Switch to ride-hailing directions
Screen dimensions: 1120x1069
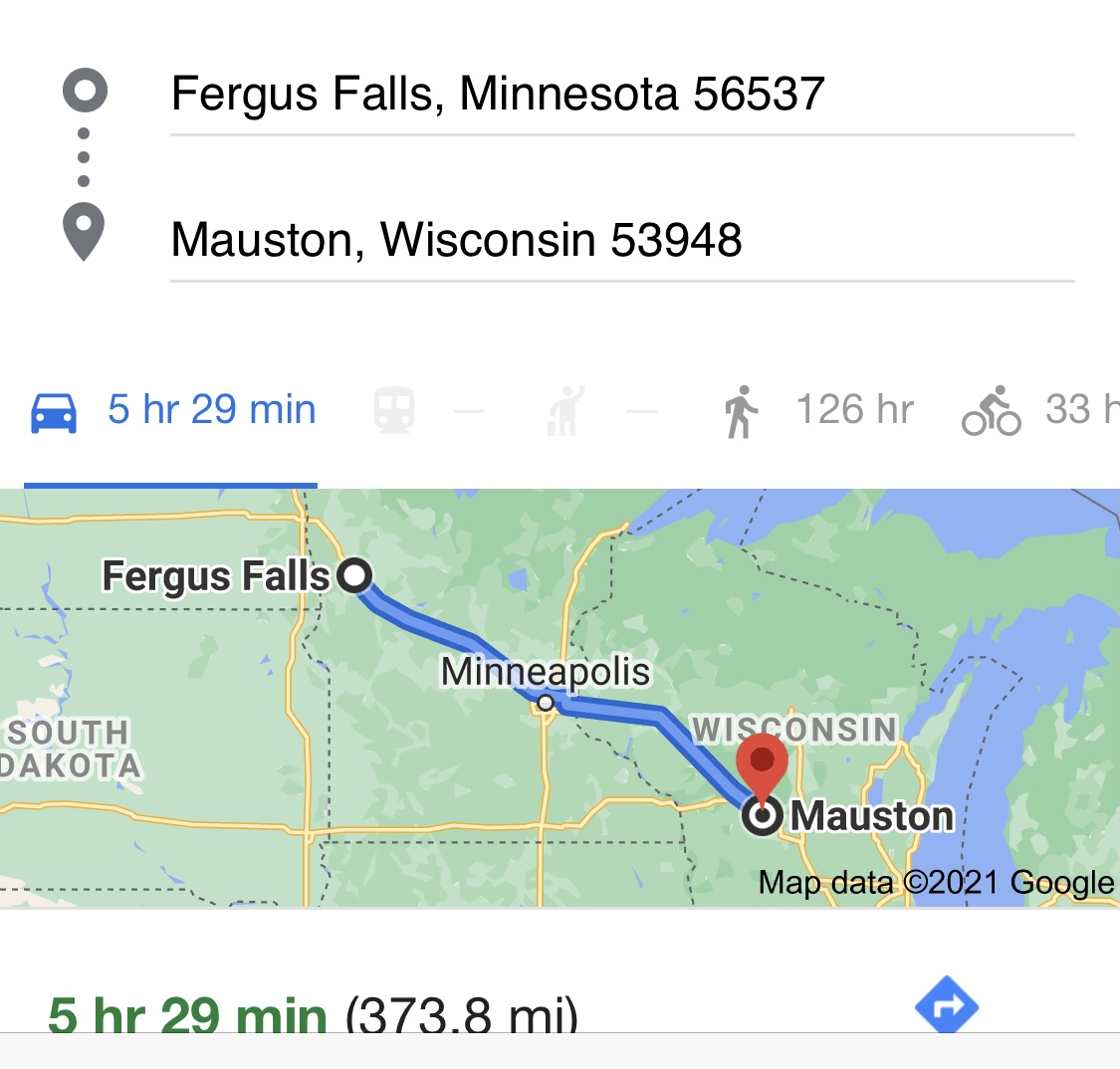[x=564, y=410]
